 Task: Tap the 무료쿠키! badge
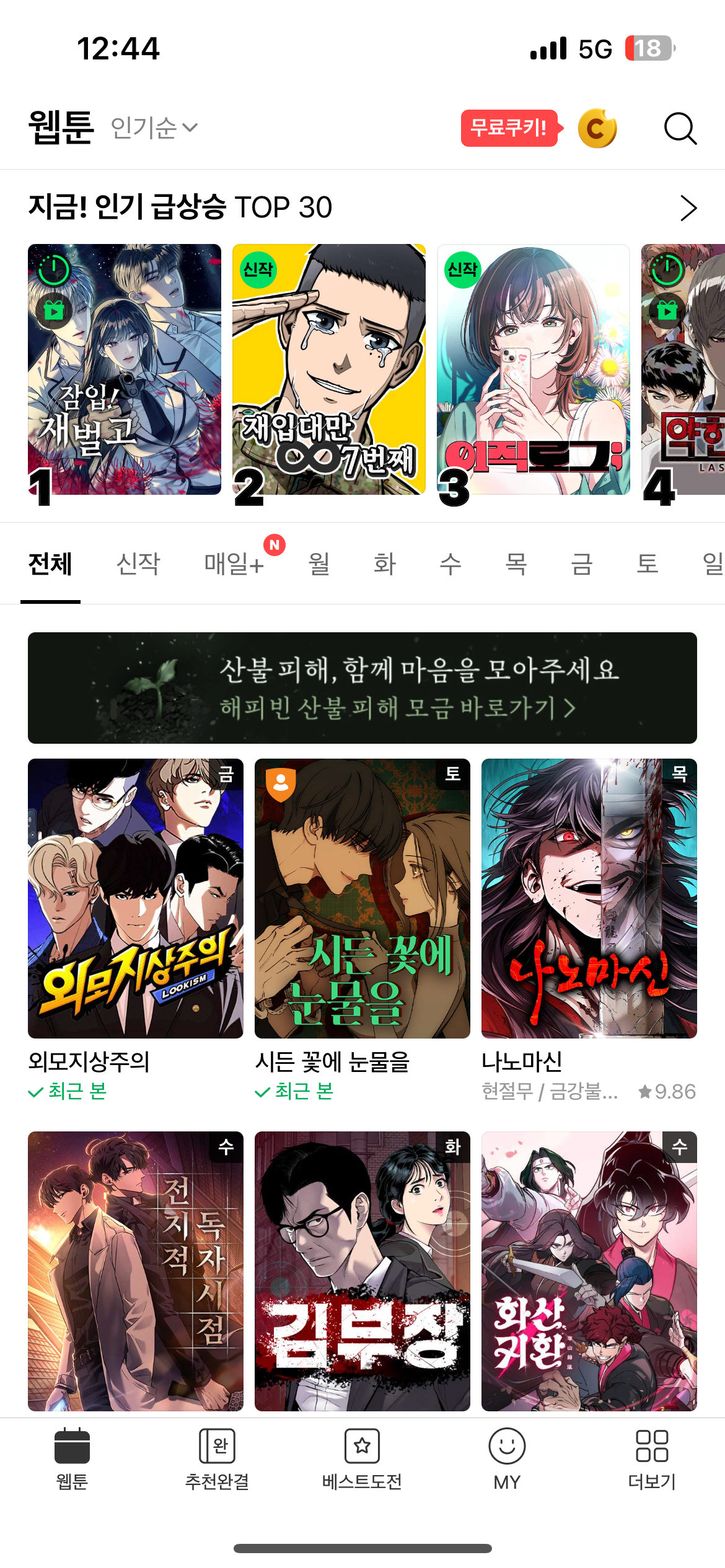click(509, 128)
